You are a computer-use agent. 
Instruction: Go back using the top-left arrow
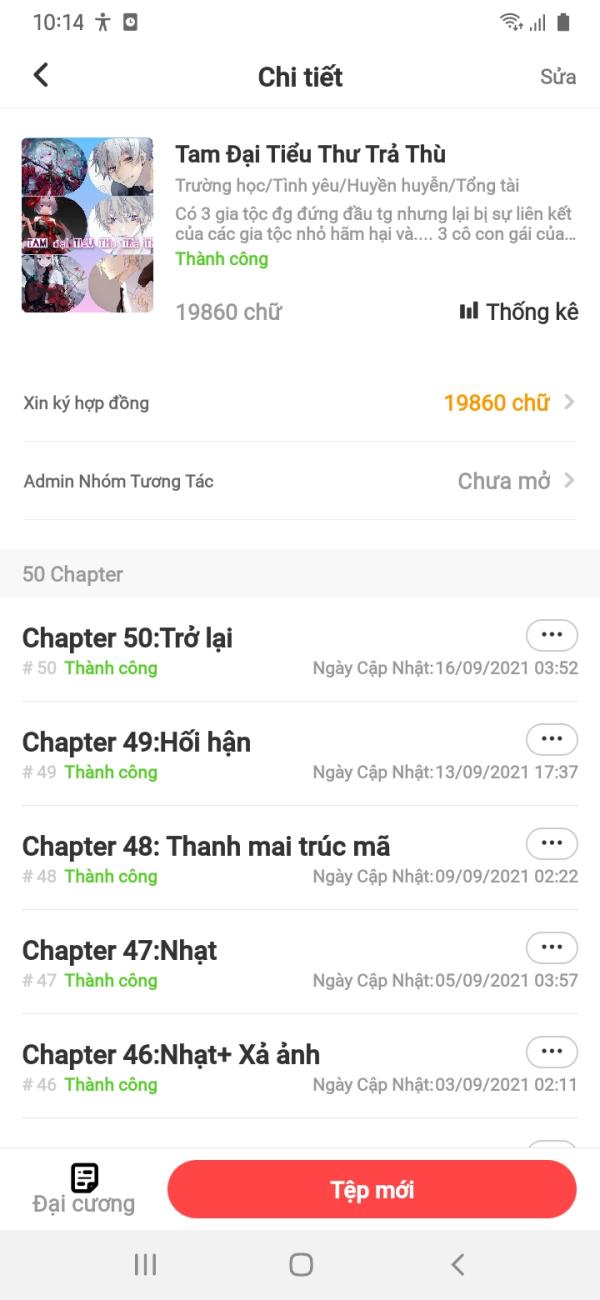click(41, 75)
